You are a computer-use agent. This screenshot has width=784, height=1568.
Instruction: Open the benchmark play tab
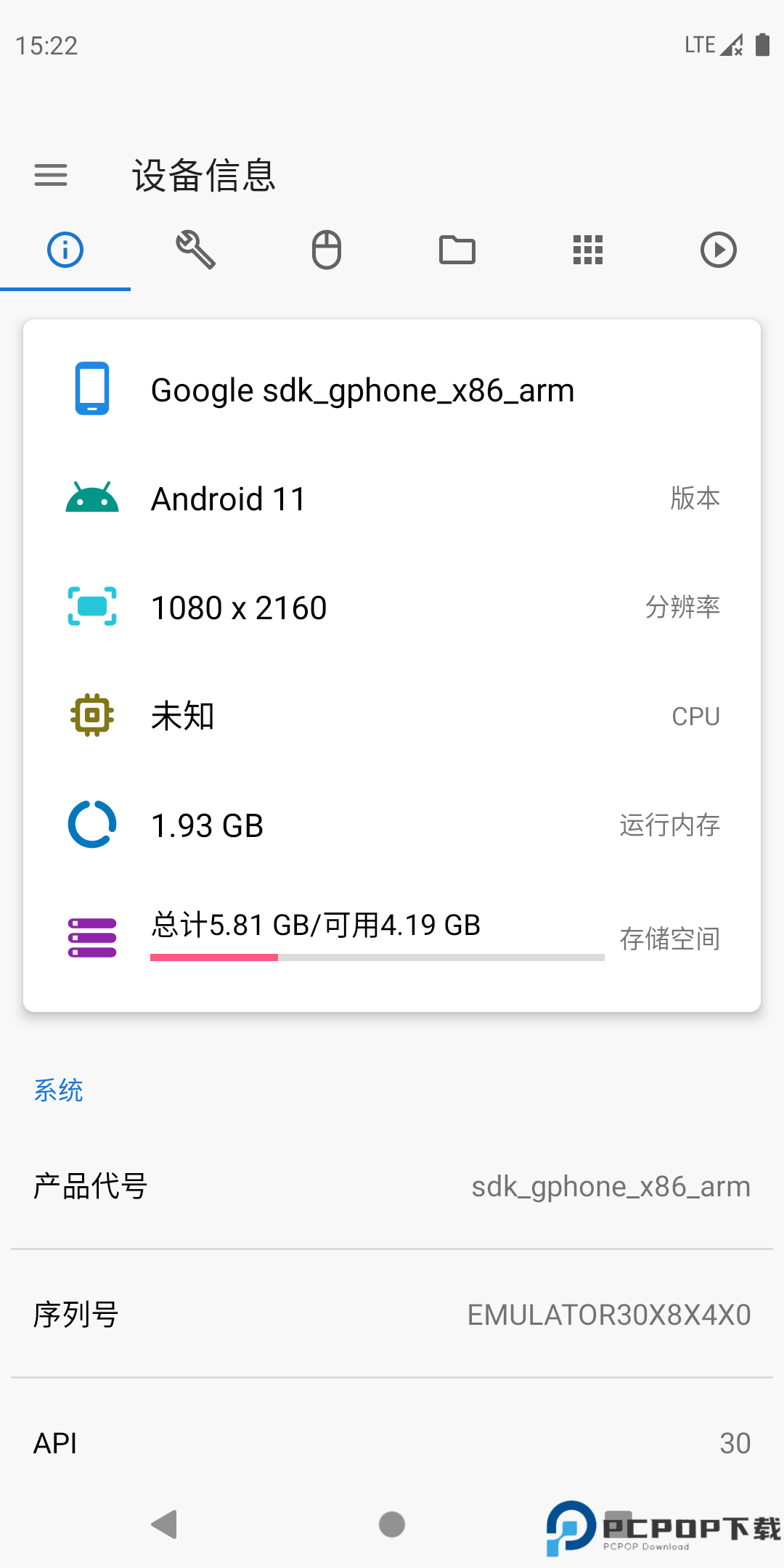coord(718,250)
